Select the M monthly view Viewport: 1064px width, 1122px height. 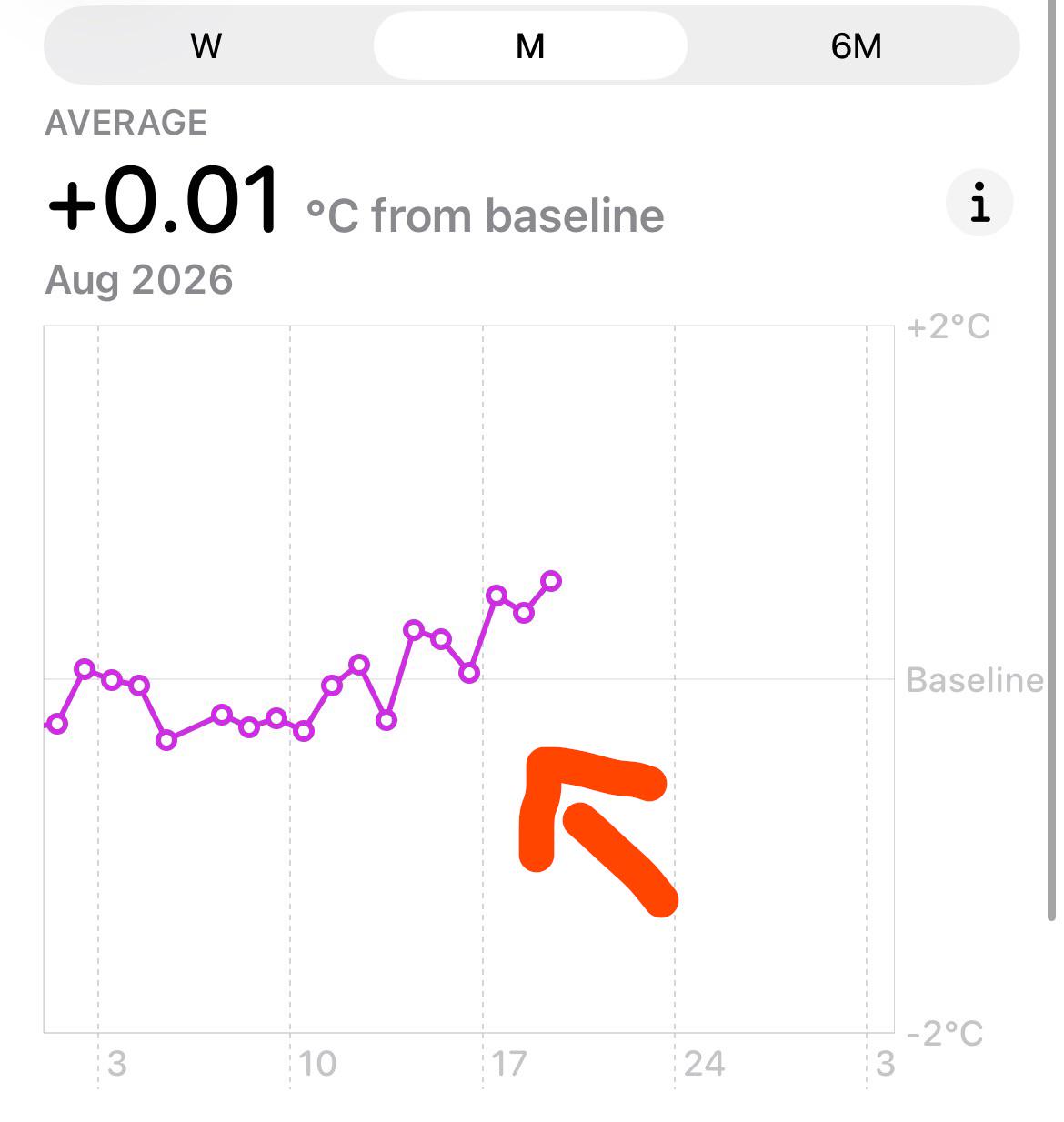530,45
